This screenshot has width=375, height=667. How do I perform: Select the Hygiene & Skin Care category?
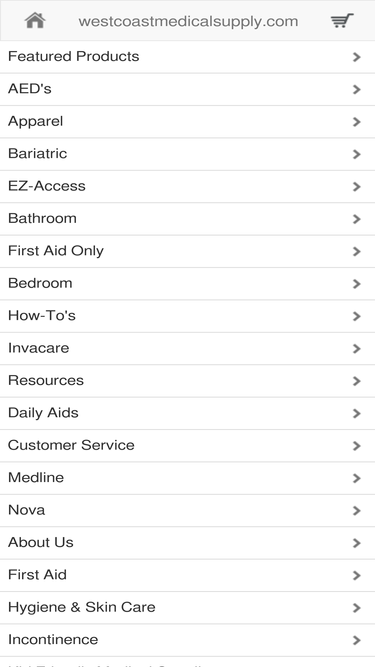coord(188,607)
